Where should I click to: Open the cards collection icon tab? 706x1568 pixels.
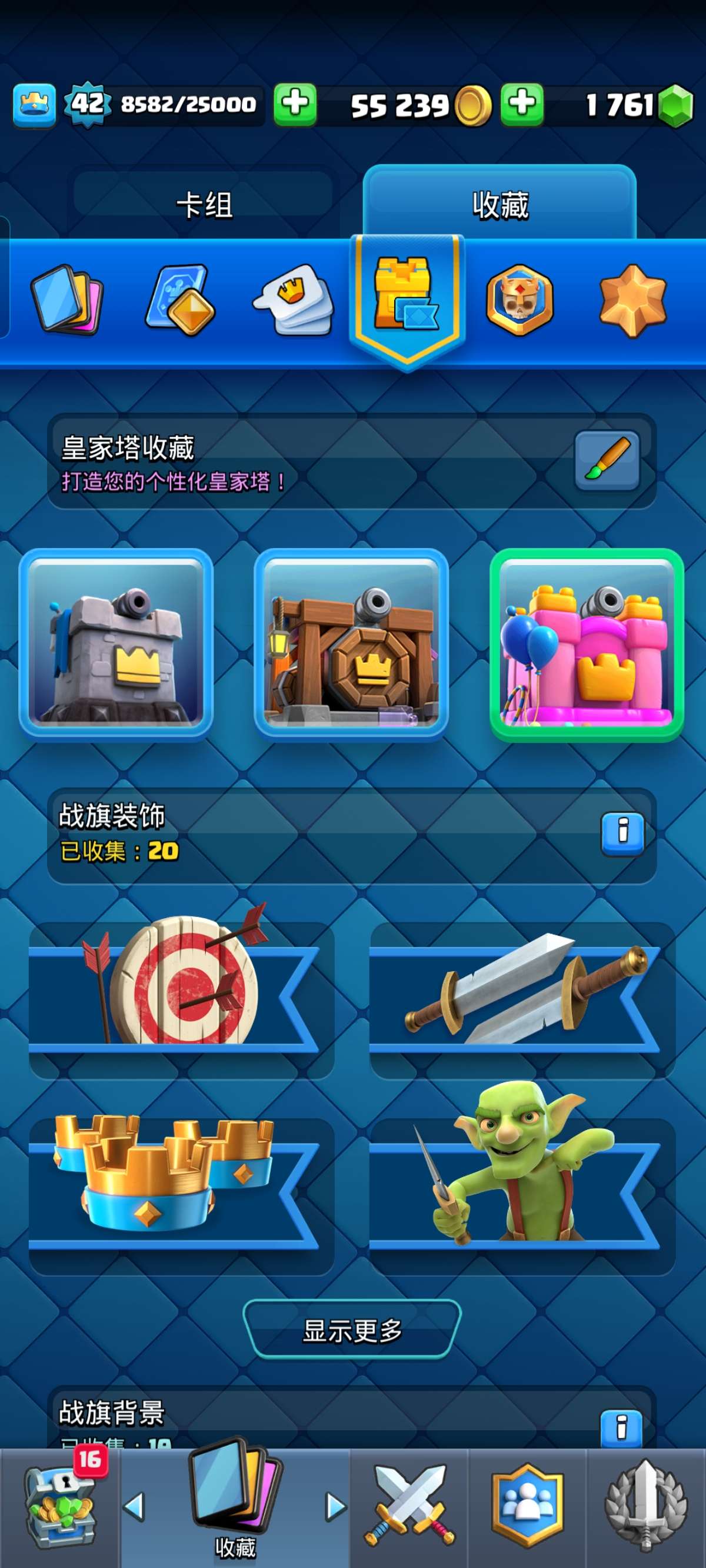pos(67,299)
